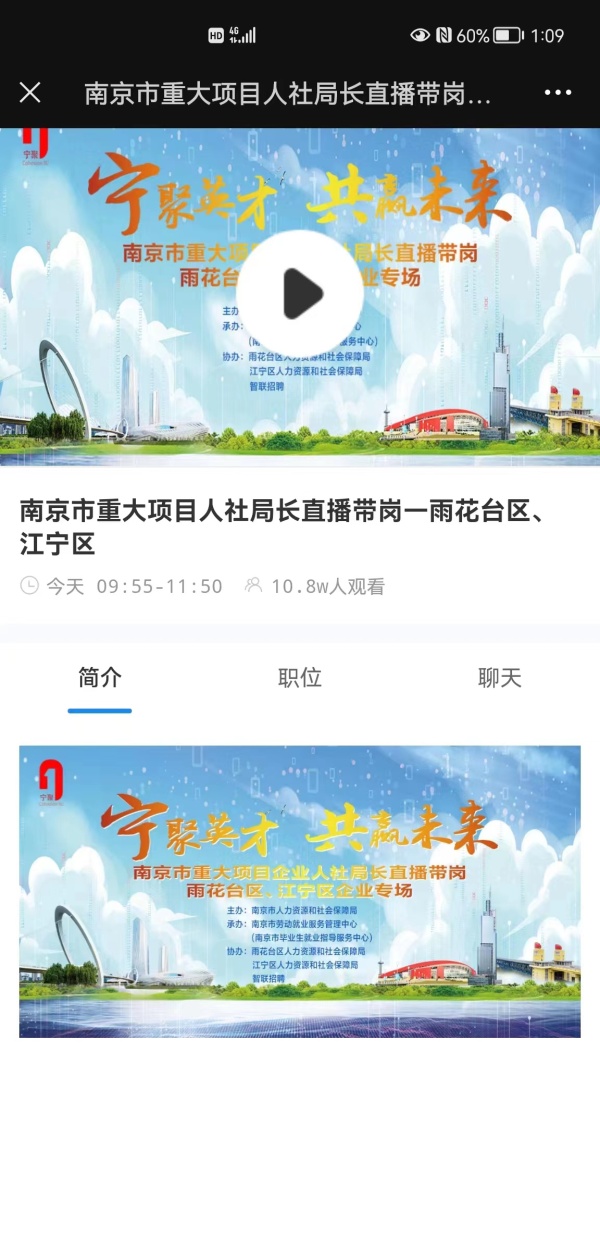600x1238 pixels.
Task: Open the three-dot overflow menu
Action: click(557, 93)
